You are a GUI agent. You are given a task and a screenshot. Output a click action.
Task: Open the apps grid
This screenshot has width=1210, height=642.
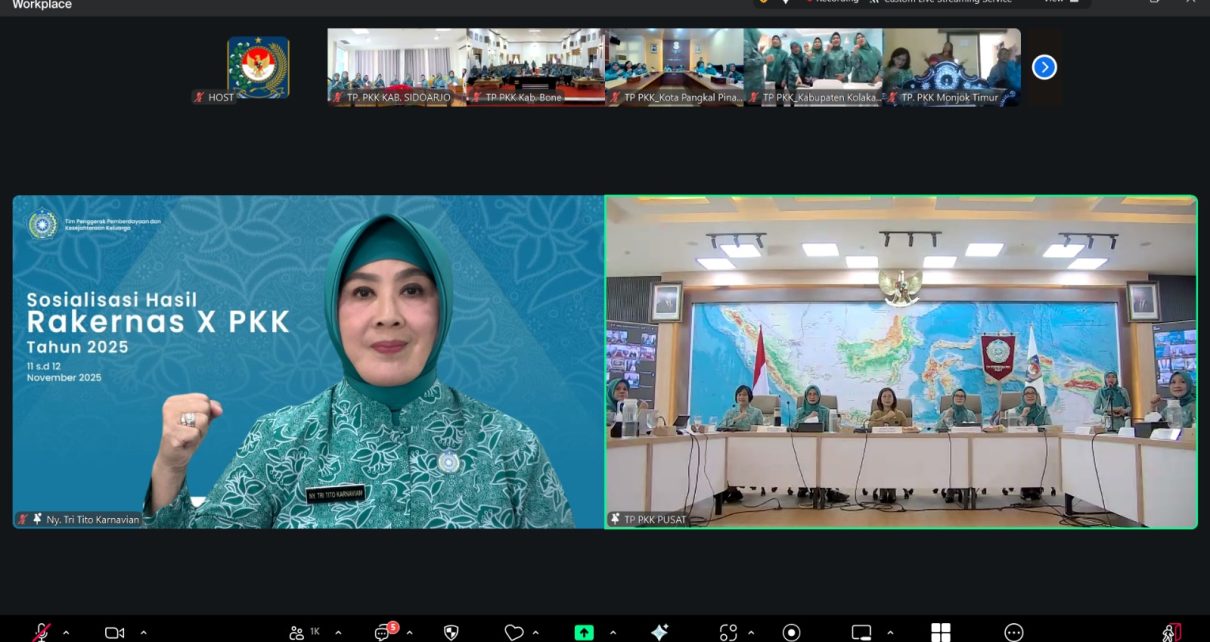click(x=940, y=632)
